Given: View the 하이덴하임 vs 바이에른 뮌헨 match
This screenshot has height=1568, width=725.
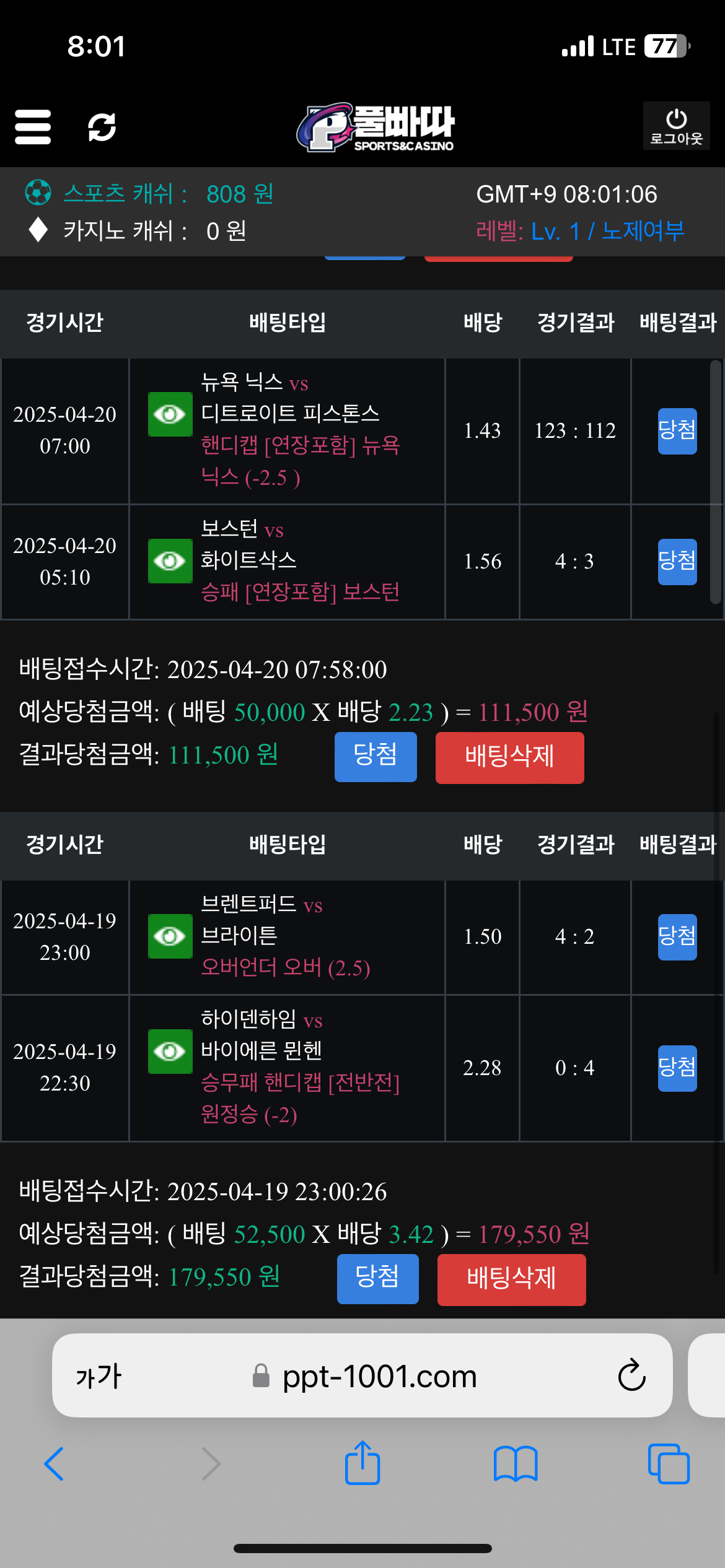Looking at the screenshot, I should pos(170,1052).
